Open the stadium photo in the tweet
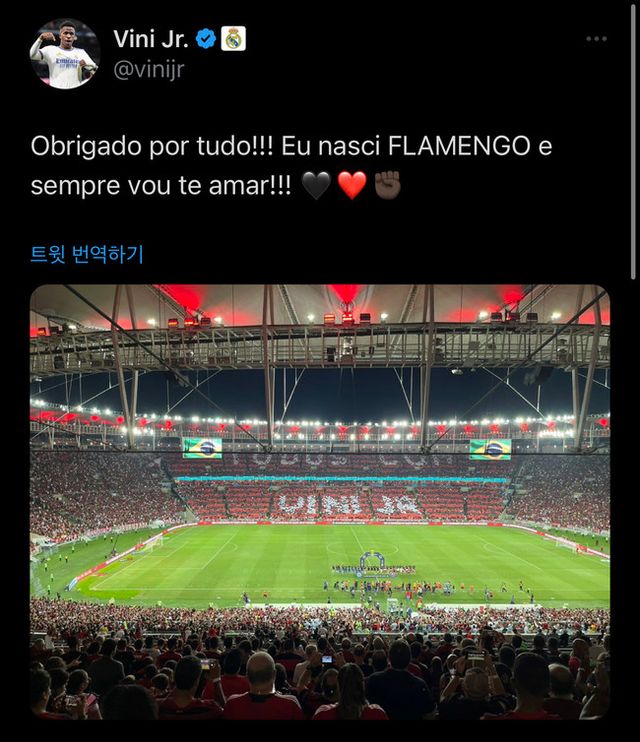 coord(319,502)
